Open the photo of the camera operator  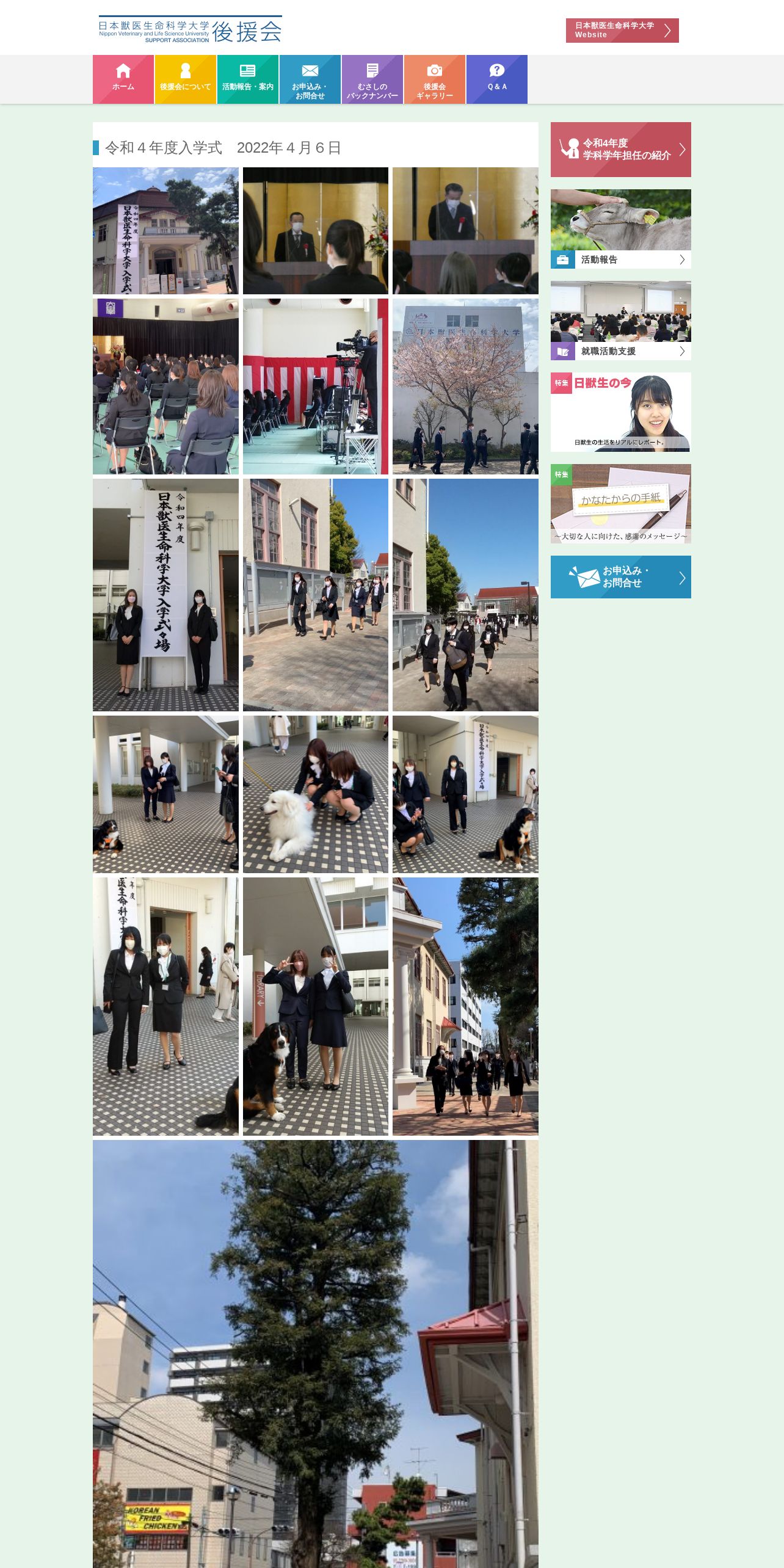(x=315, y=386)
